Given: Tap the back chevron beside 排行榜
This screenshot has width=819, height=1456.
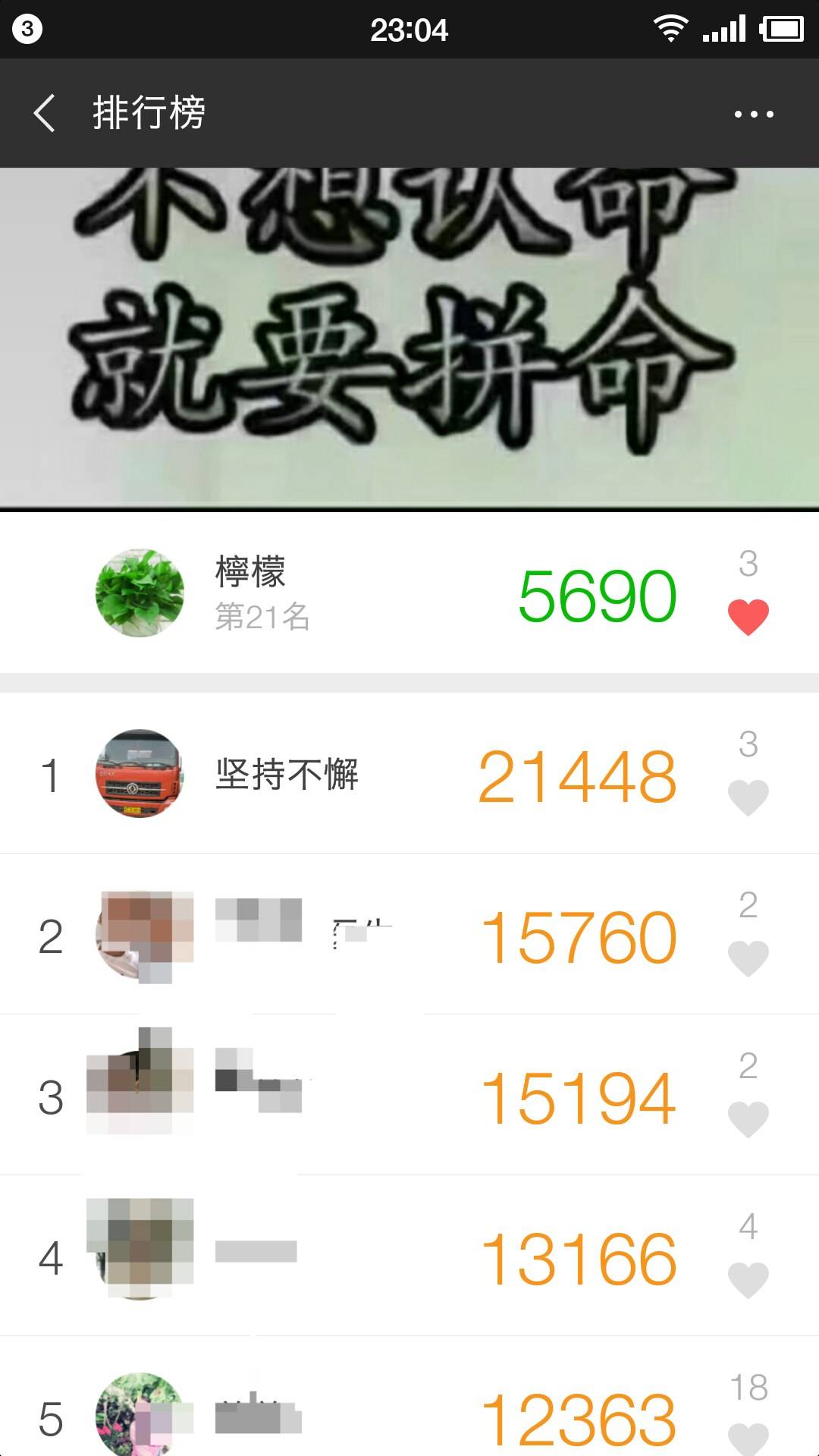Looking at the screenshot, I should coord(43,112).
